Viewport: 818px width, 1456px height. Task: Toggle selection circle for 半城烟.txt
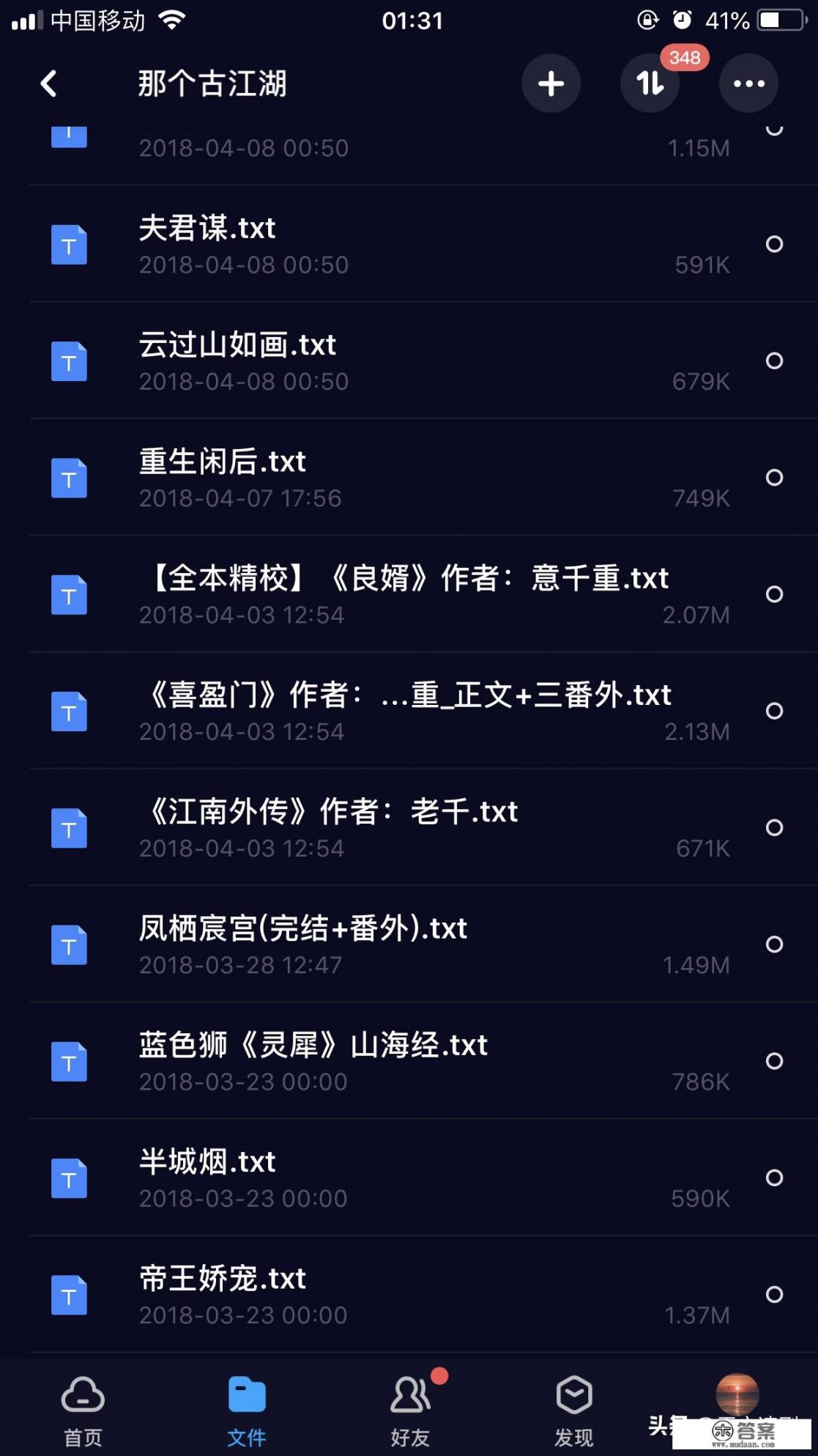[x=773, y=1178]
